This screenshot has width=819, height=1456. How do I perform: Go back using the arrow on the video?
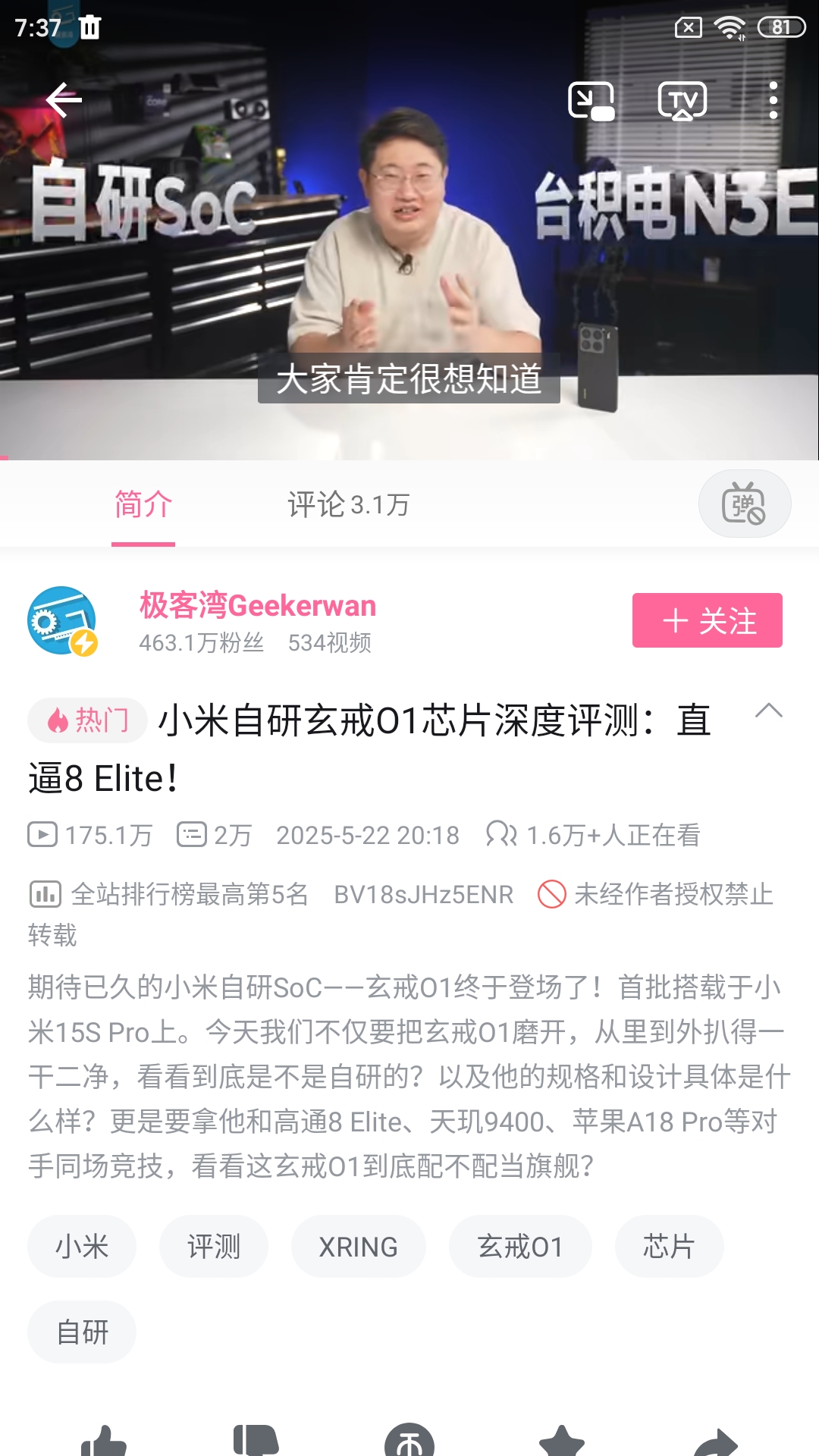coord(64,100)
